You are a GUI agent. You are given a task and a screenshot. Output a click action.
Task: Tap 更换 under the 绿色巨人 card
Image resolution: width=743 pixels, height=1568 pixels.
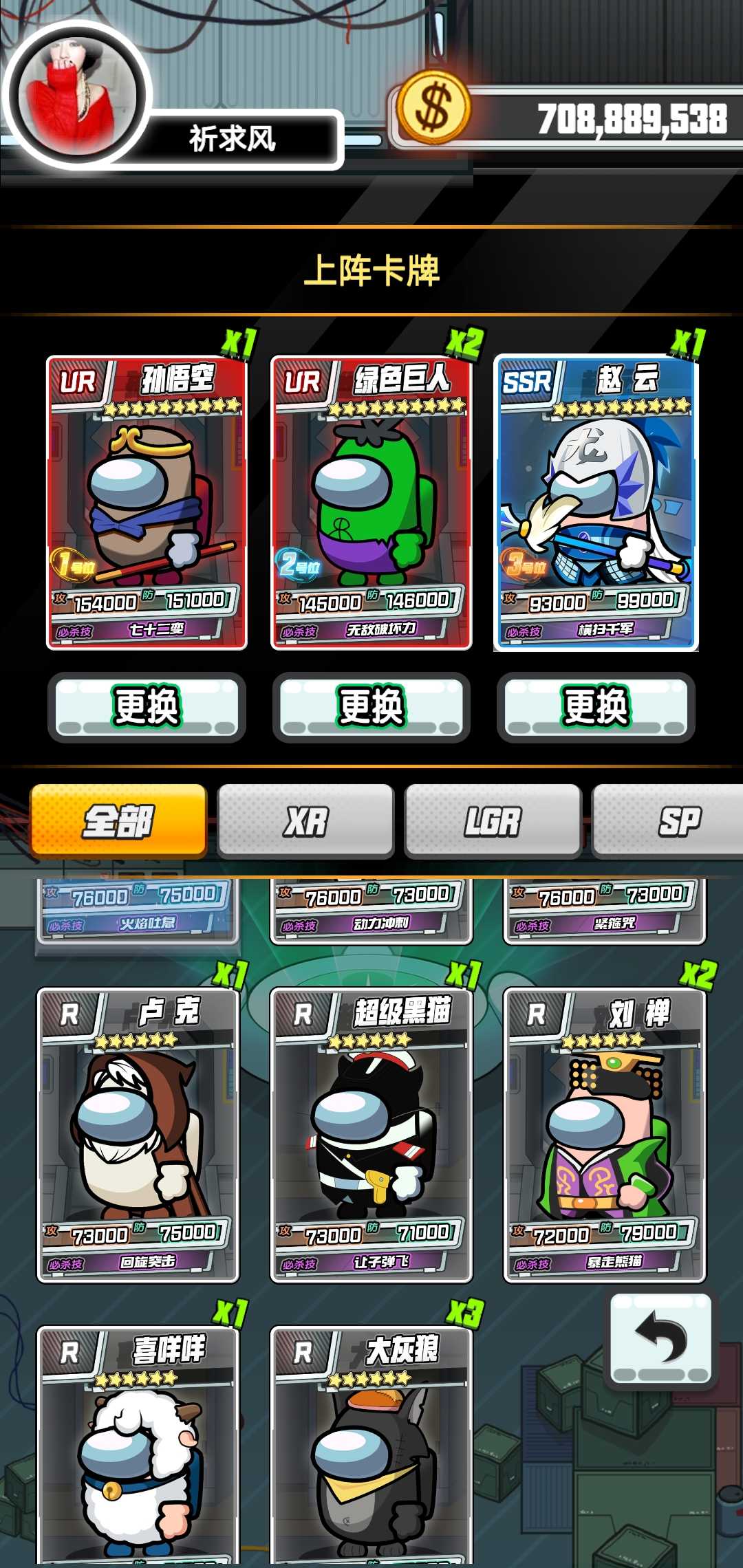tap(371, 707)
